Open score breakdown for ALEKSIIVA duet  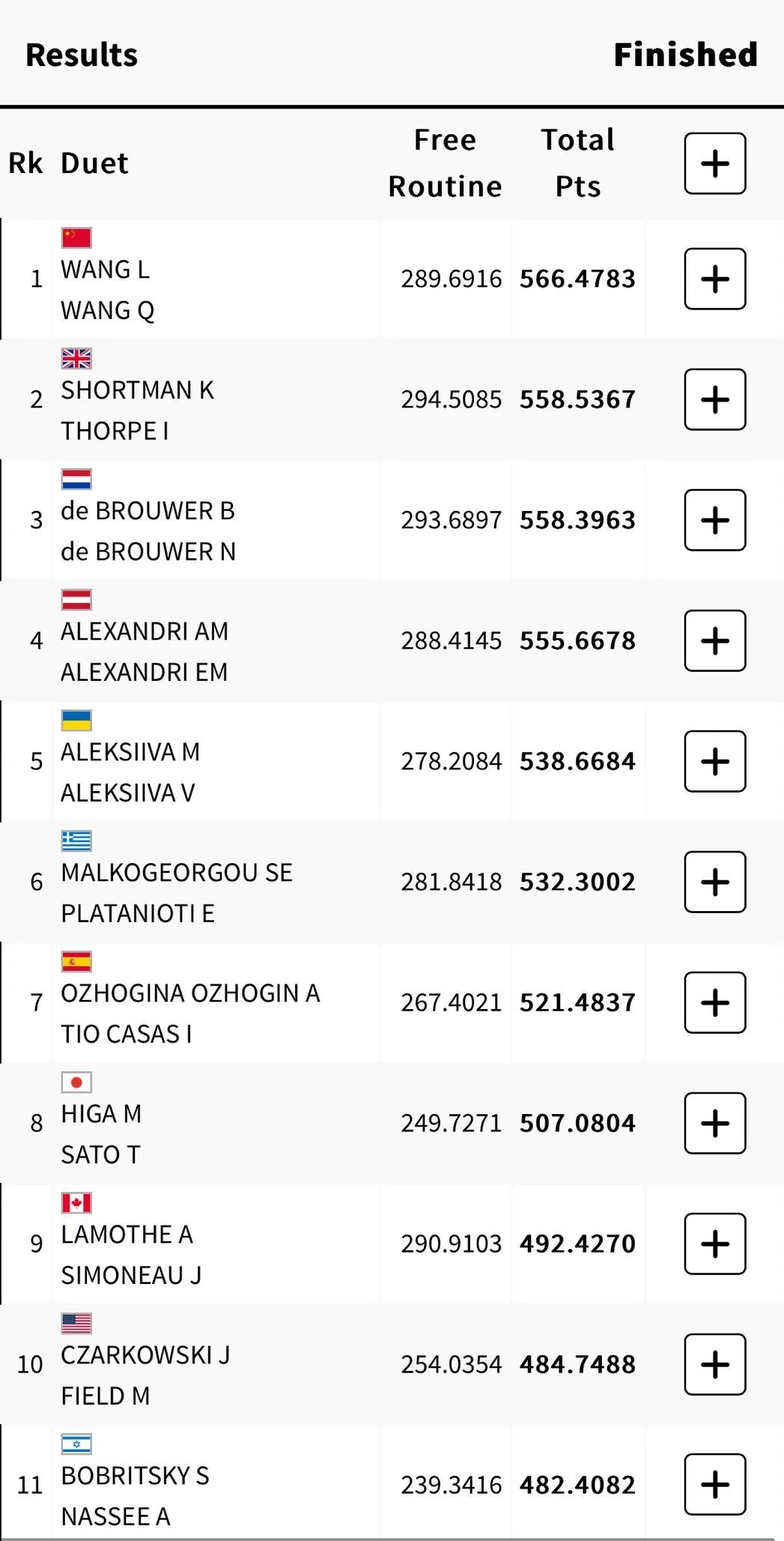(x=714, y=761)
